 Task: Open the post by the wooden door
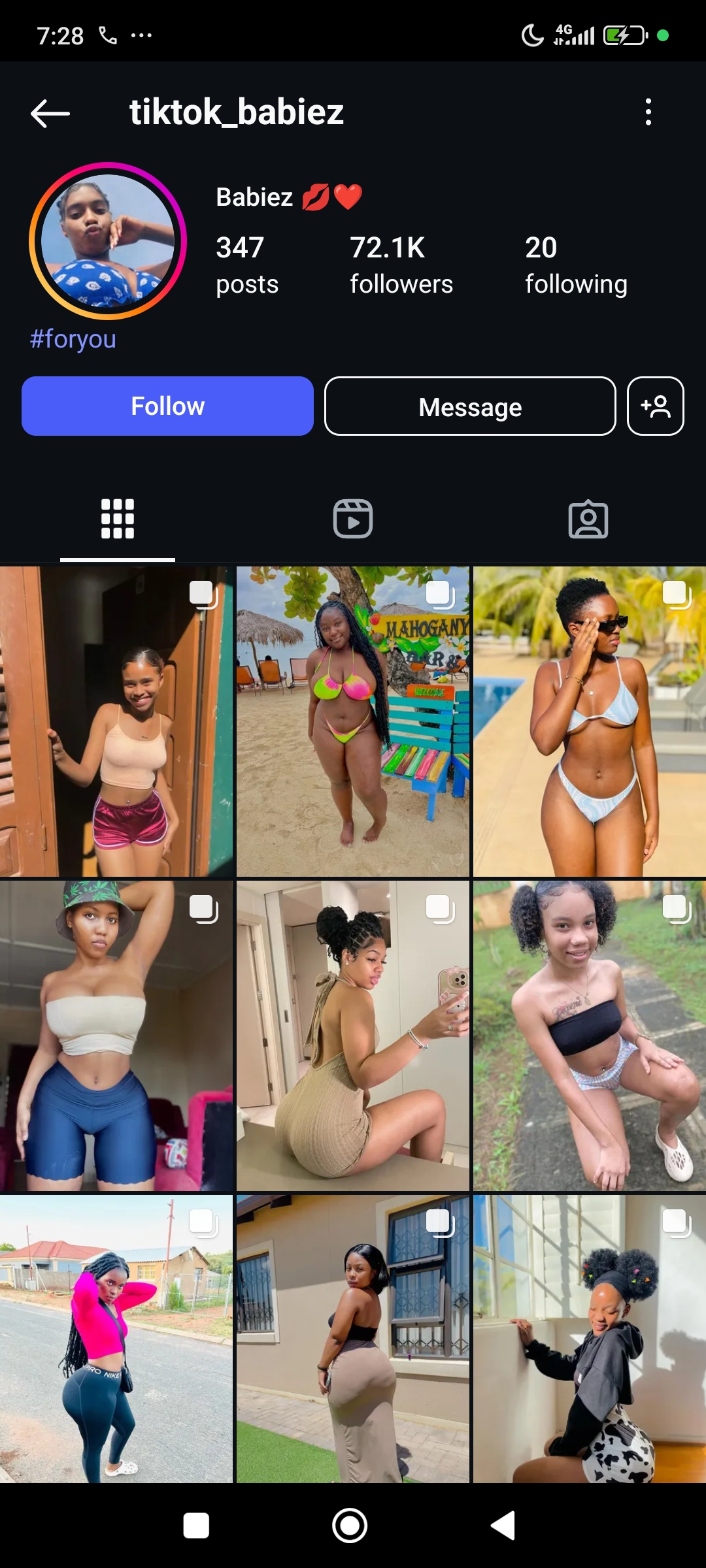pos(116,721)
